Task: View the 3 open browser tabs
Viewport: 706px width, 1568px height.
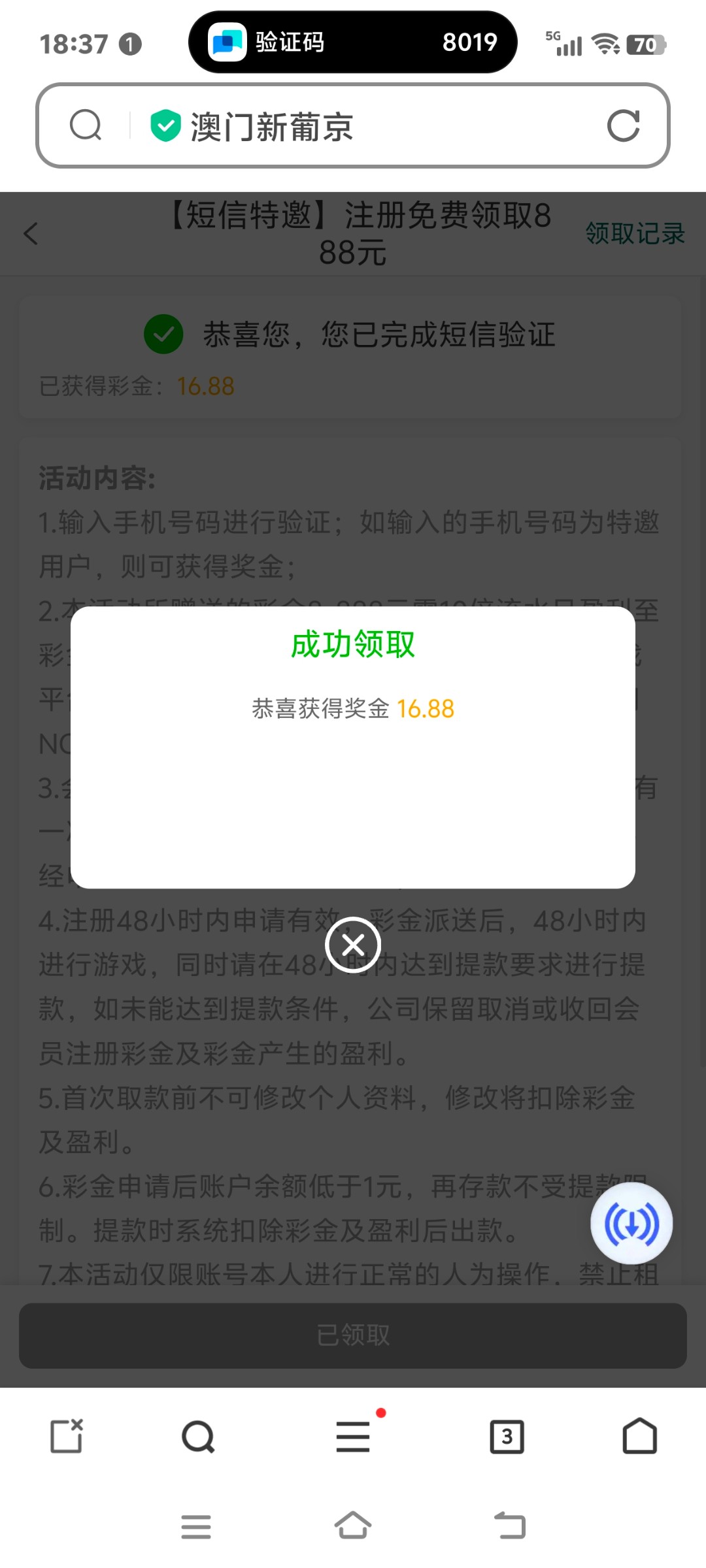Action: (x=507, y=1436)
